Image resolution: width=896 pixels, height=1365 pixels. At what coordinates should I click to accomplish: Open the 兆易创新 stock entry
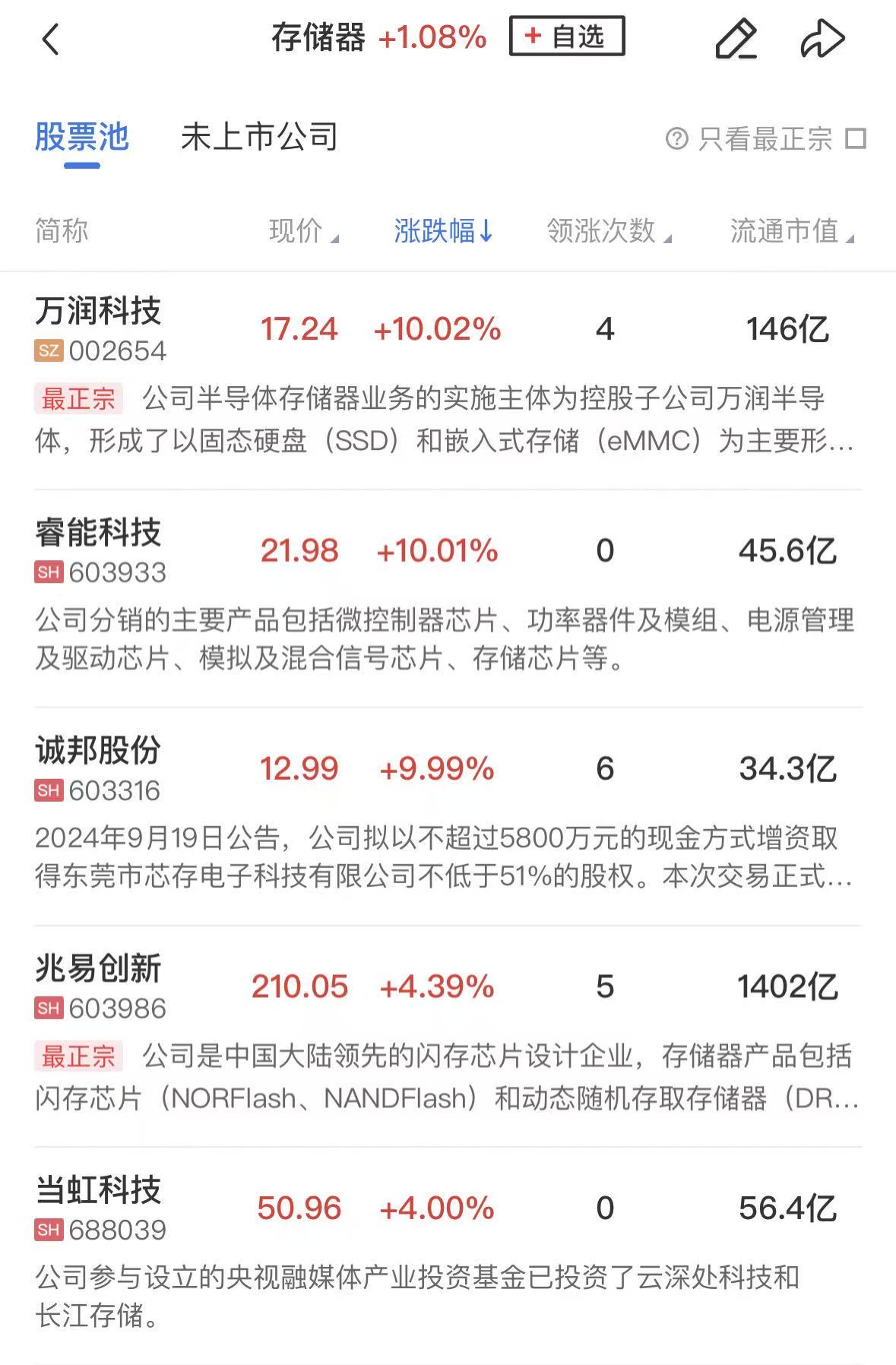(x=100, y=970)
